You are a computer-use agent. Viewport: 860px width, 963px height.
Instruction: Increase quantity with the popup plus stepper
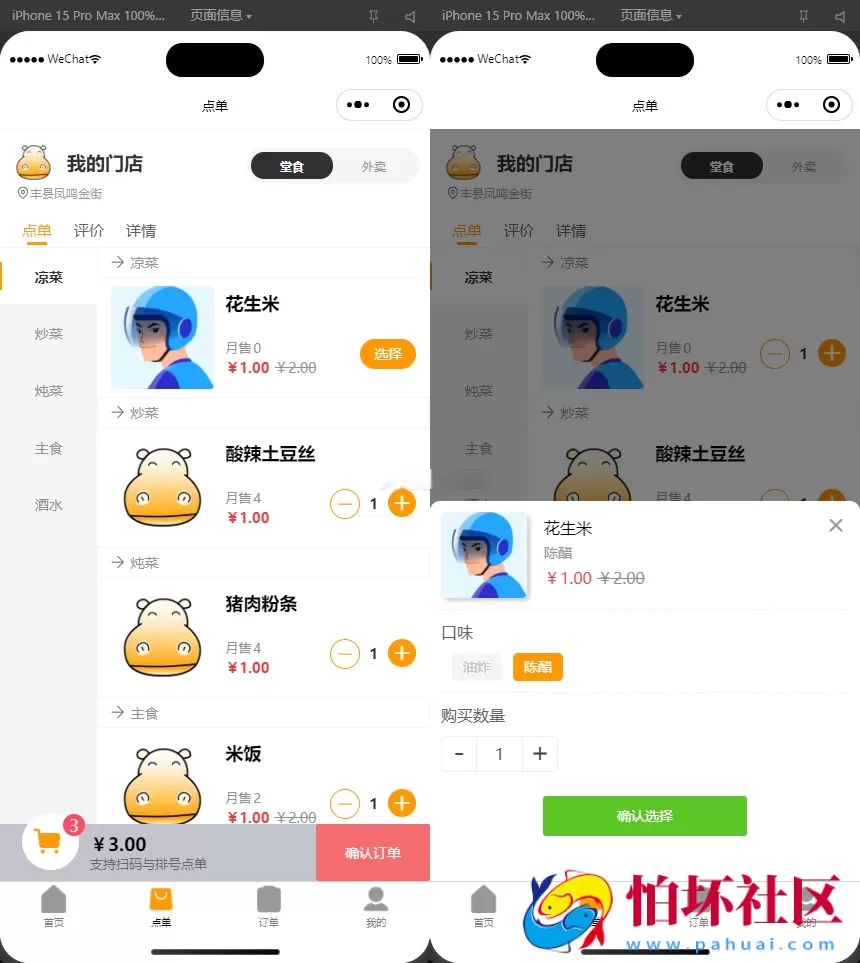point(539,754)
